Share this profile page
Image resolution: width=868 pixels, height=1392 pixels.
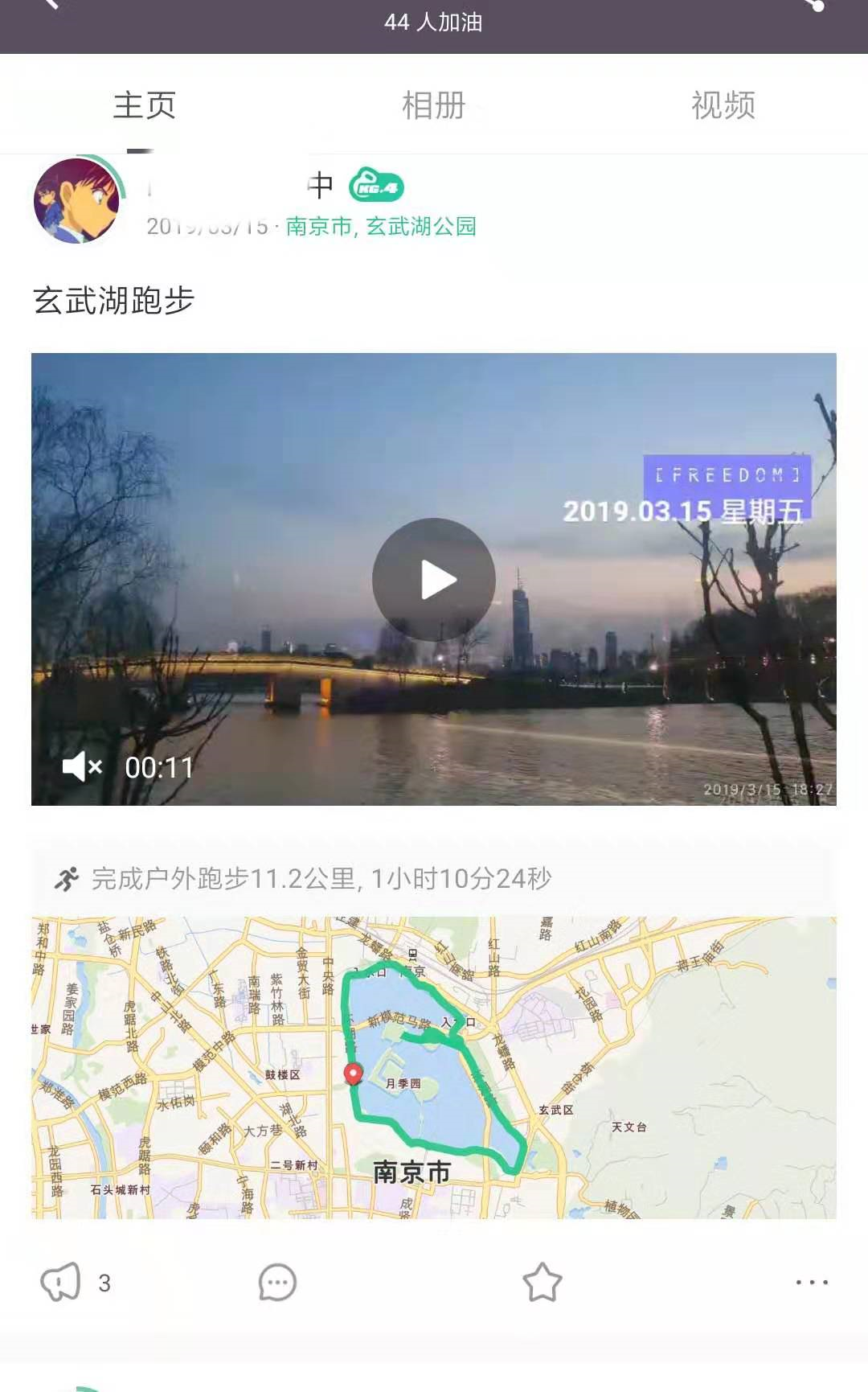click(813, 5)
